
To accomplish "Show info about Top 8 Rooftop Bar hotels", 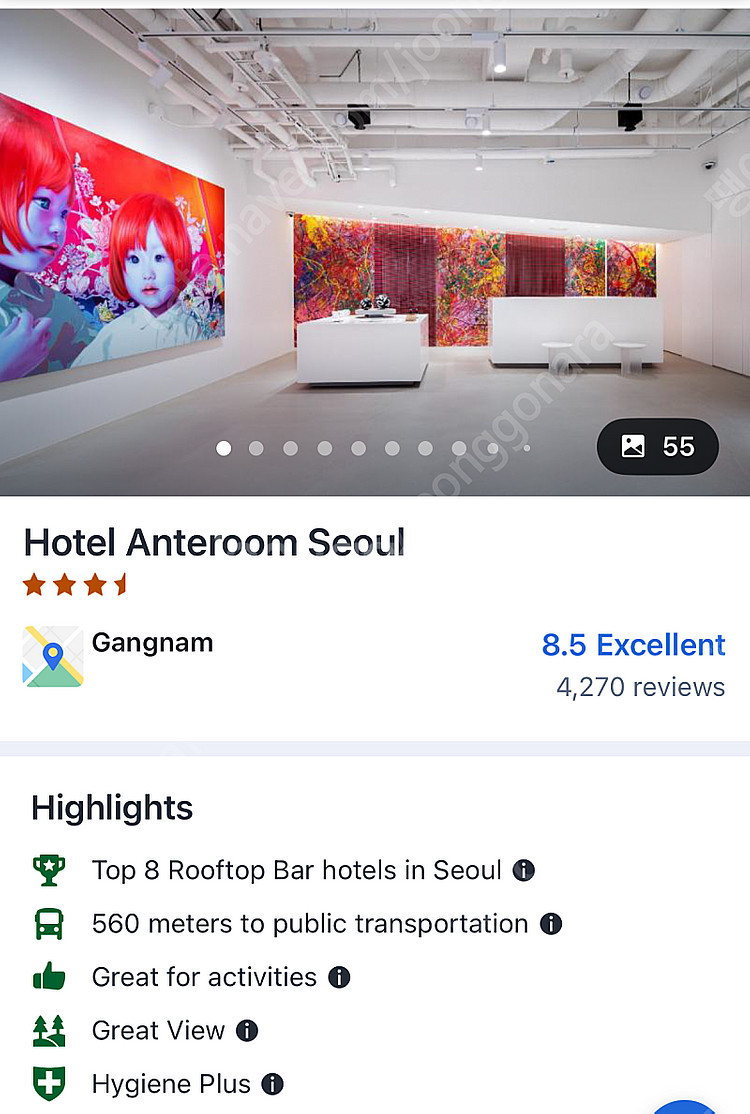I will (x=523, y=870).
